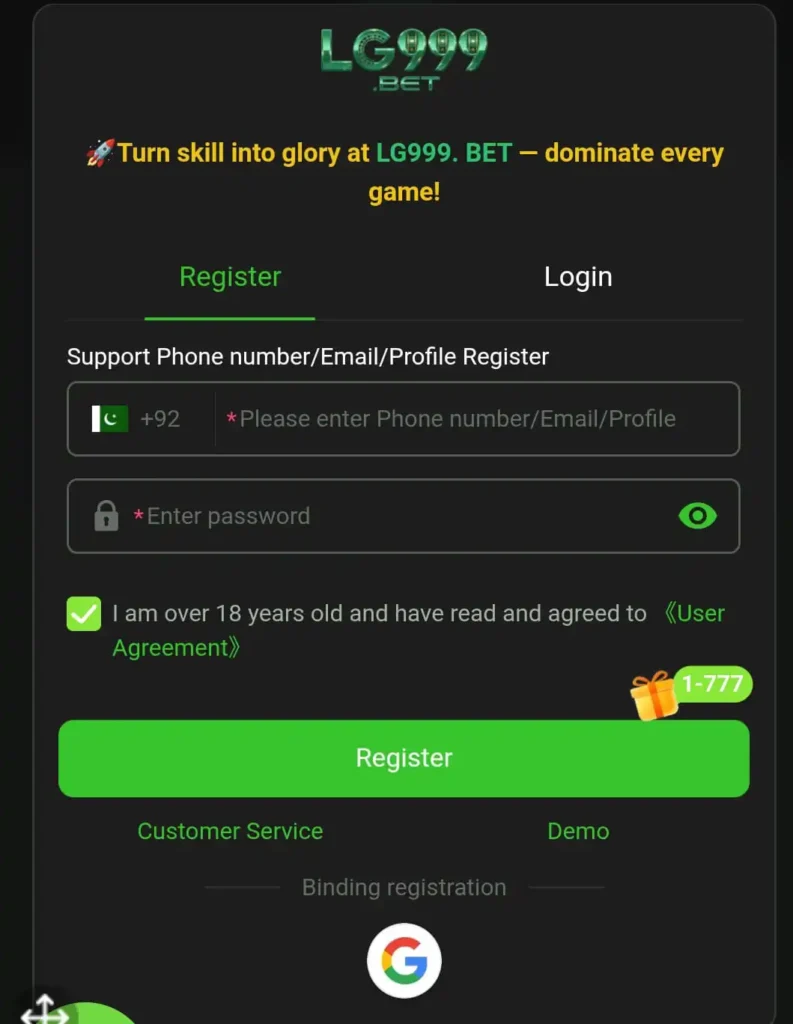Click the 1-777 bonus badge

click(712, 684)
